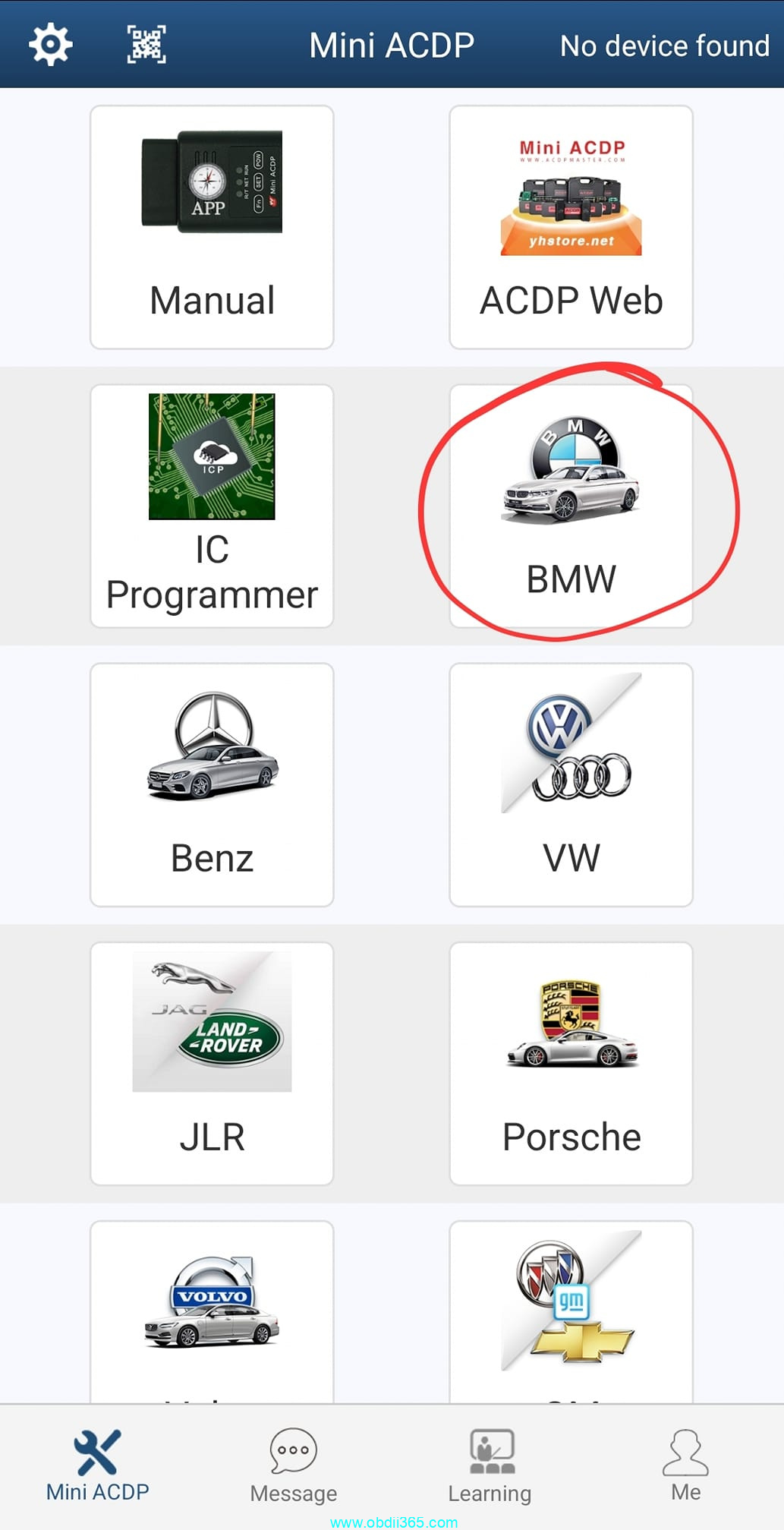Choose the VW tile
This screenshot has width=784, height=1530.
[571, 784]
